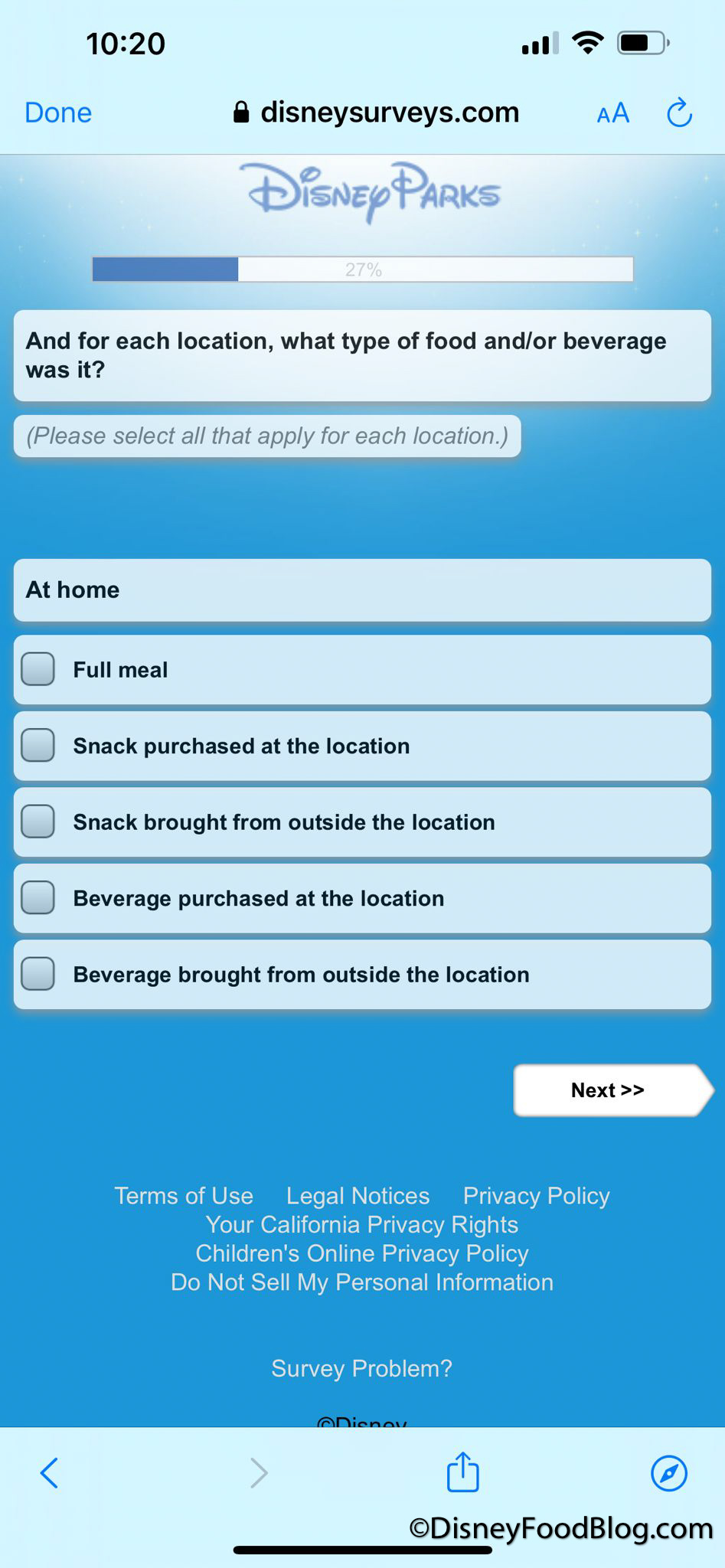Reload the survey page
Screen dimensions: 725x1568
click(679, 113)
